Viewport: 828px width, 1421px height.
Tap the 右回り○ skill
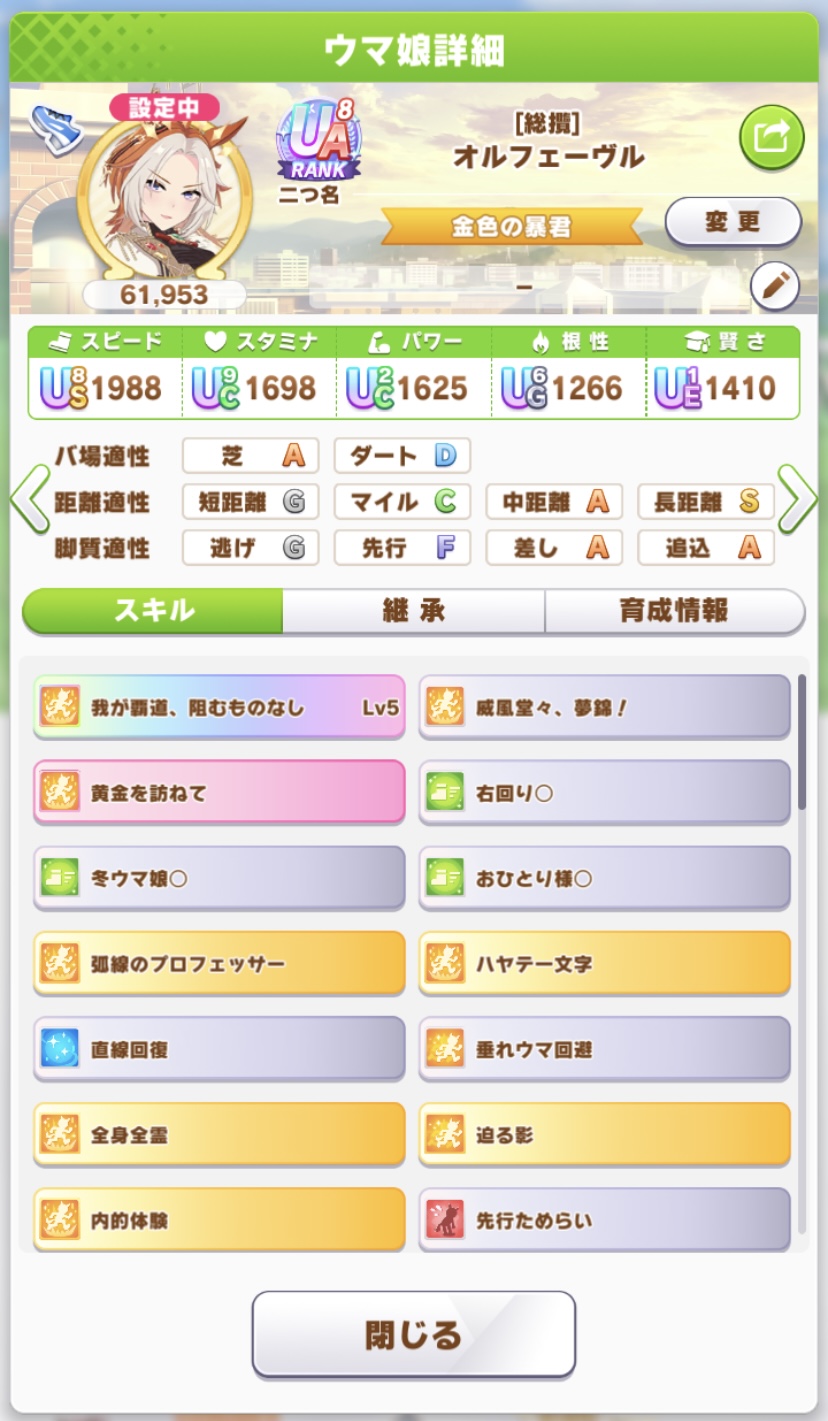pos(604,793)
